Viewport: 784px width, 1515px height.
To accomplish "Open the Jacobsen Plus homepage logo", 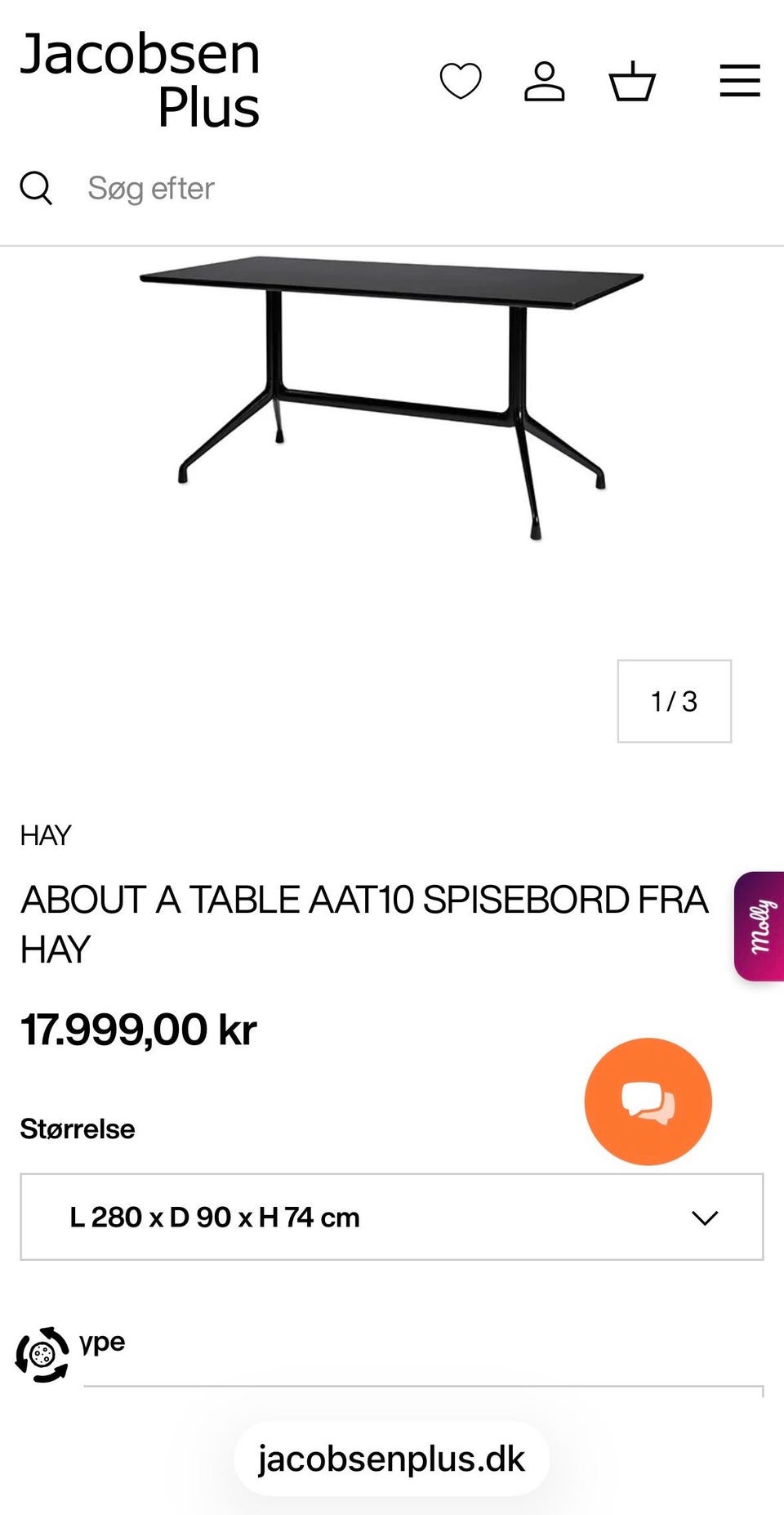I will (x=140, y=80).
